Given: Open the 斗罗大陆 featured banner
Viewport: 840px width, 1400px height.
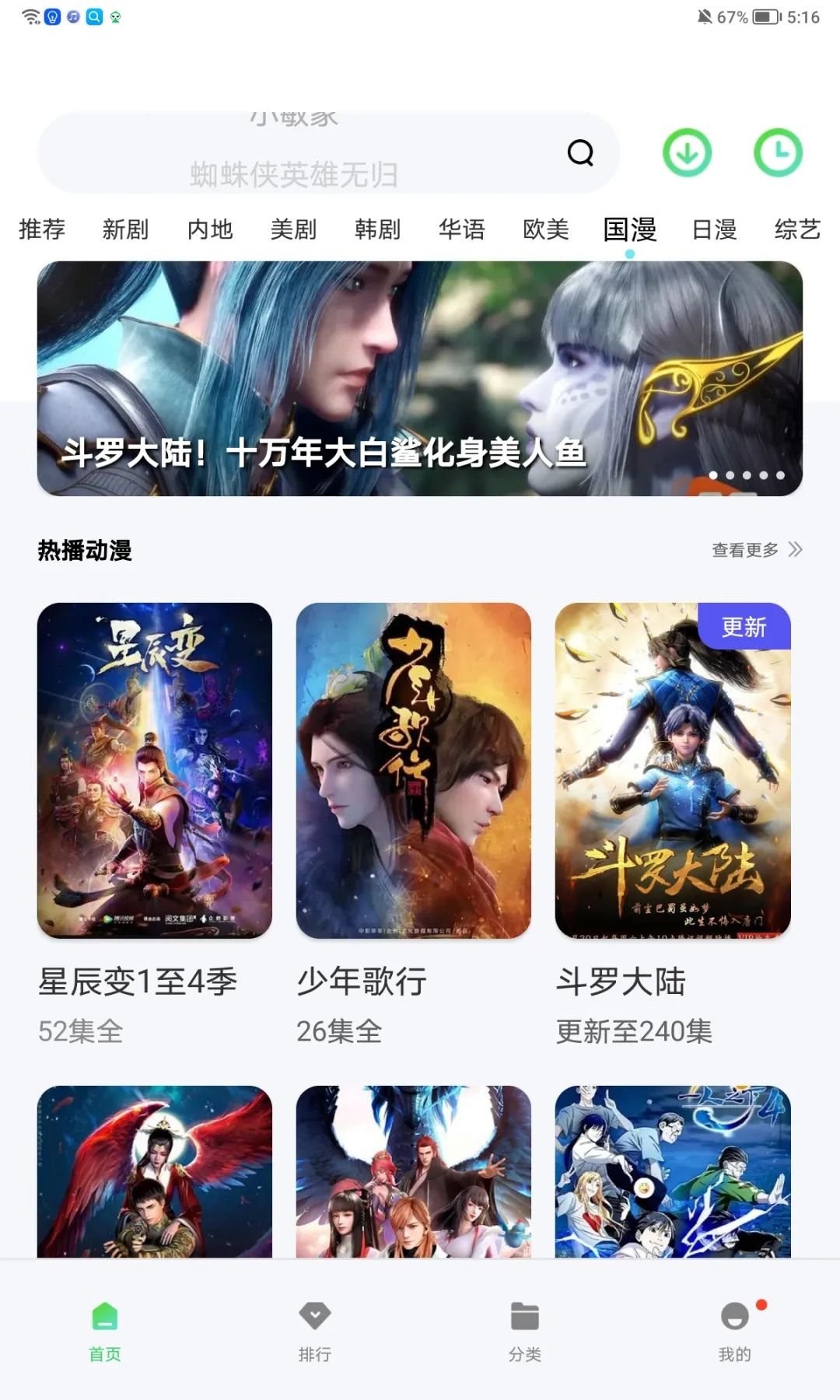Looking at the screenshot, I should pos(420,379).
